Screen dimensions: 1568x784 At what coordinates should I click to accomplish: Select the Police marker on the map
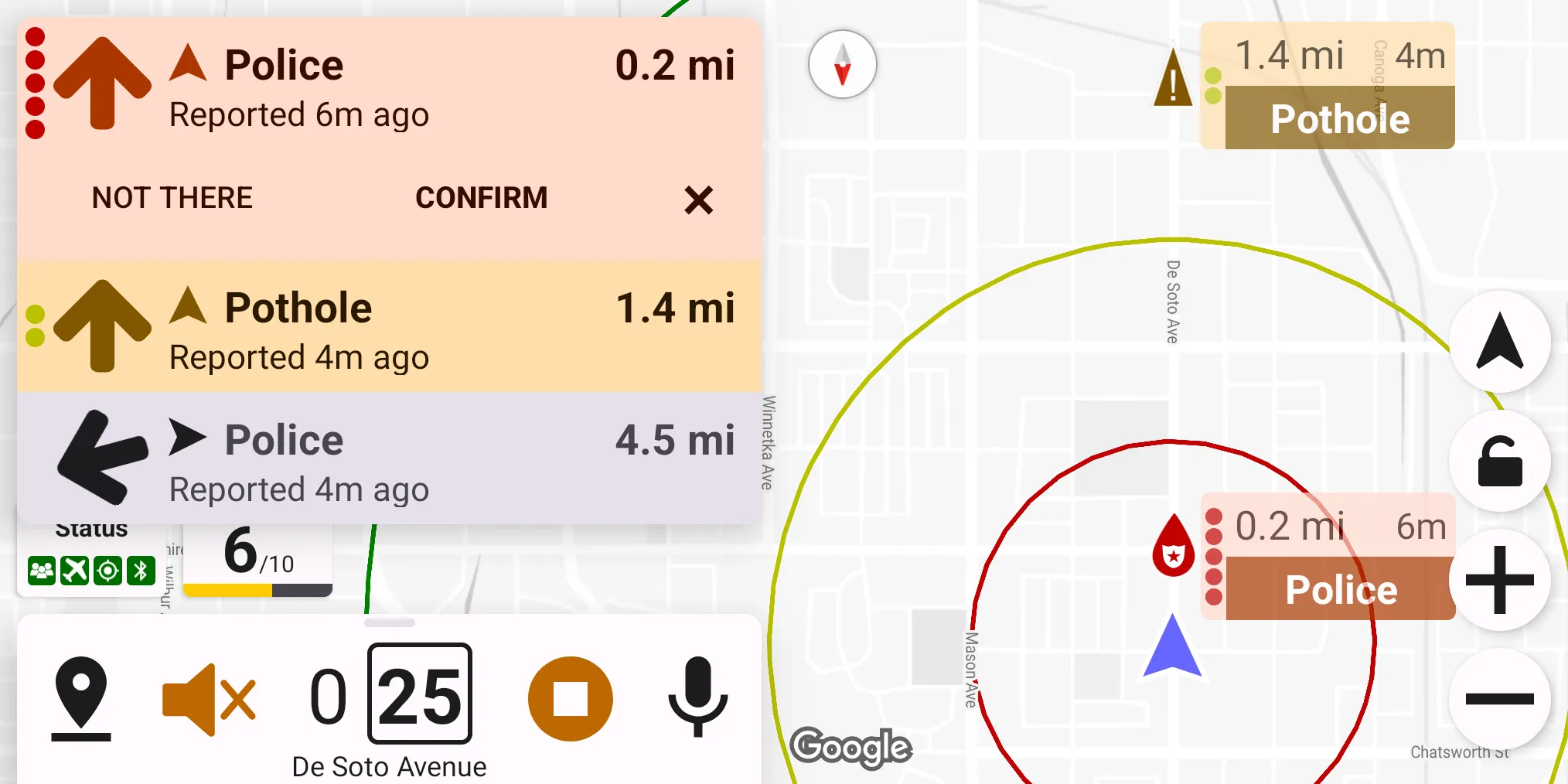point(1326,557)
